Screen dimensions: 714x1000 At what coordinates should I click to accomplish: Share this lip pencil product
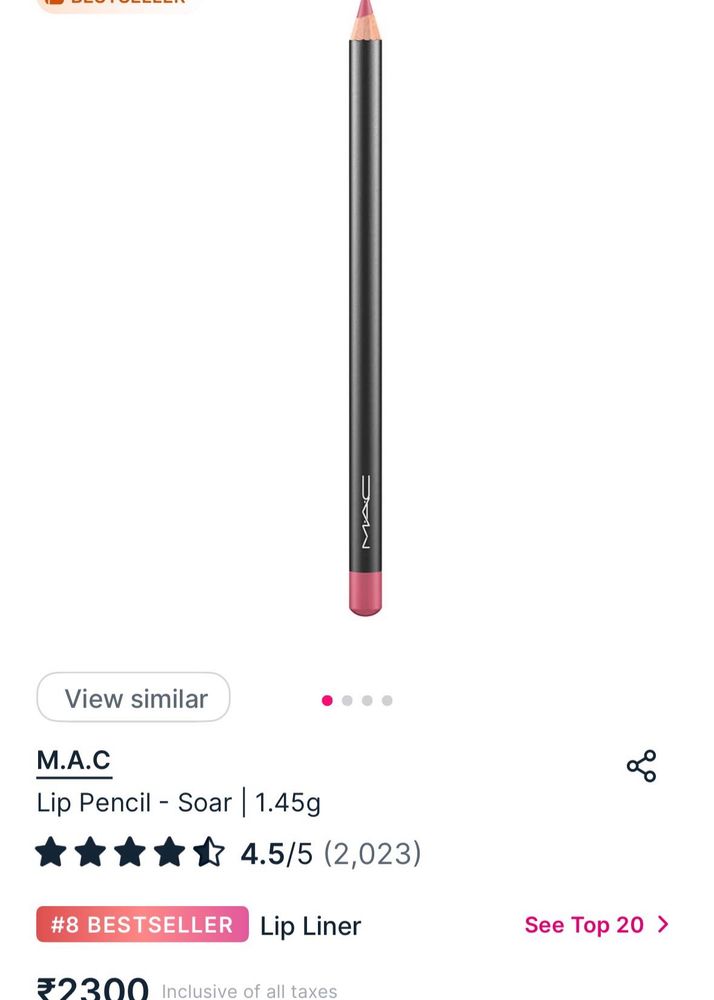641,766
